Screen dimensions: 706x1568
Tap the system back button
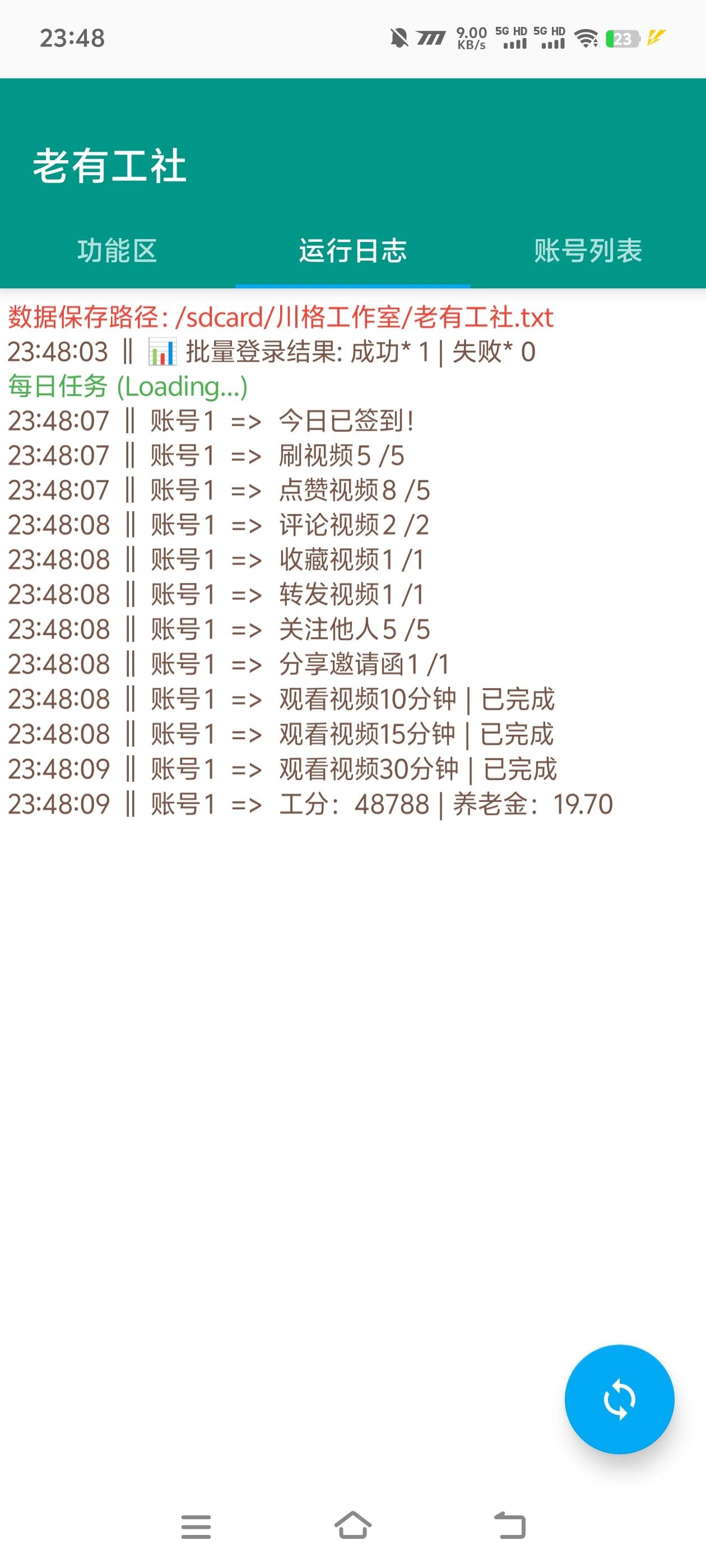(510, 1525)
